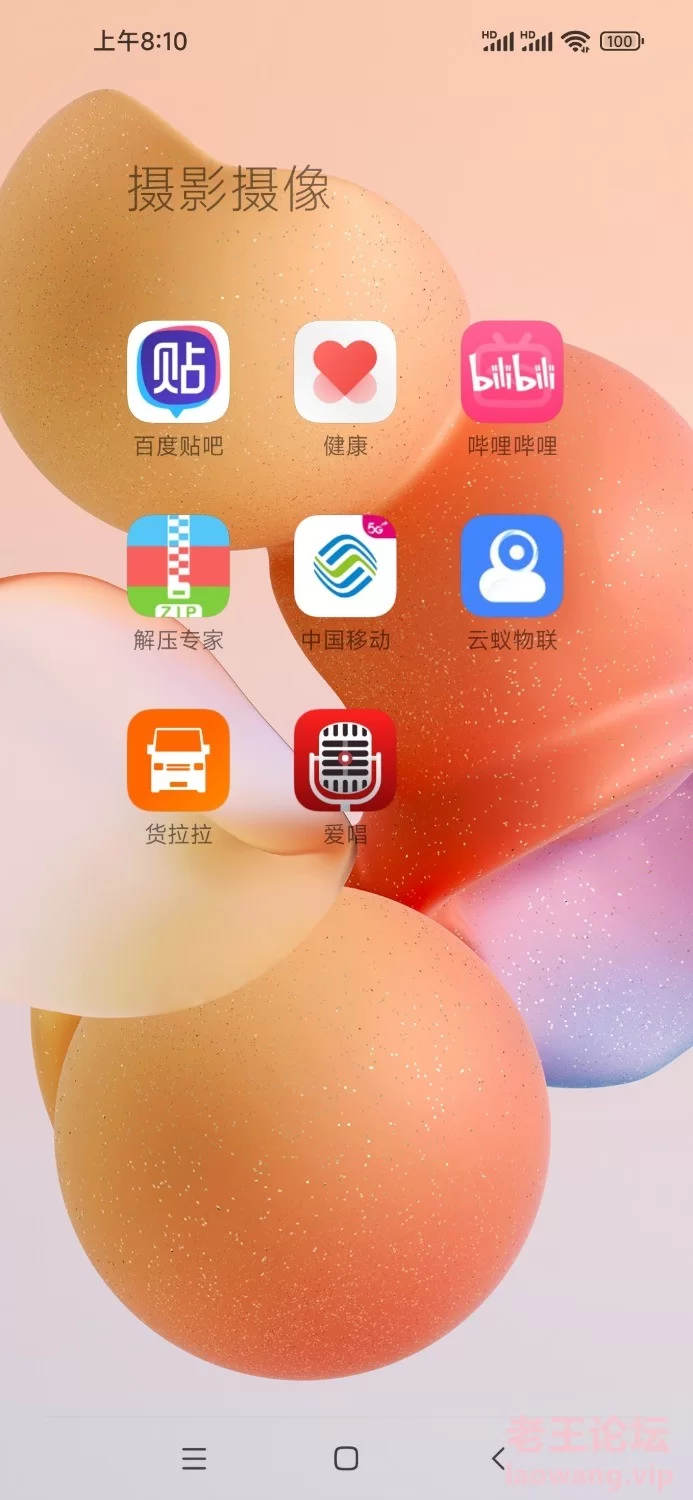Launch 解压专家 zip app
The height and width of the screenshot is (1500, 693).
(x=178, y=566)
